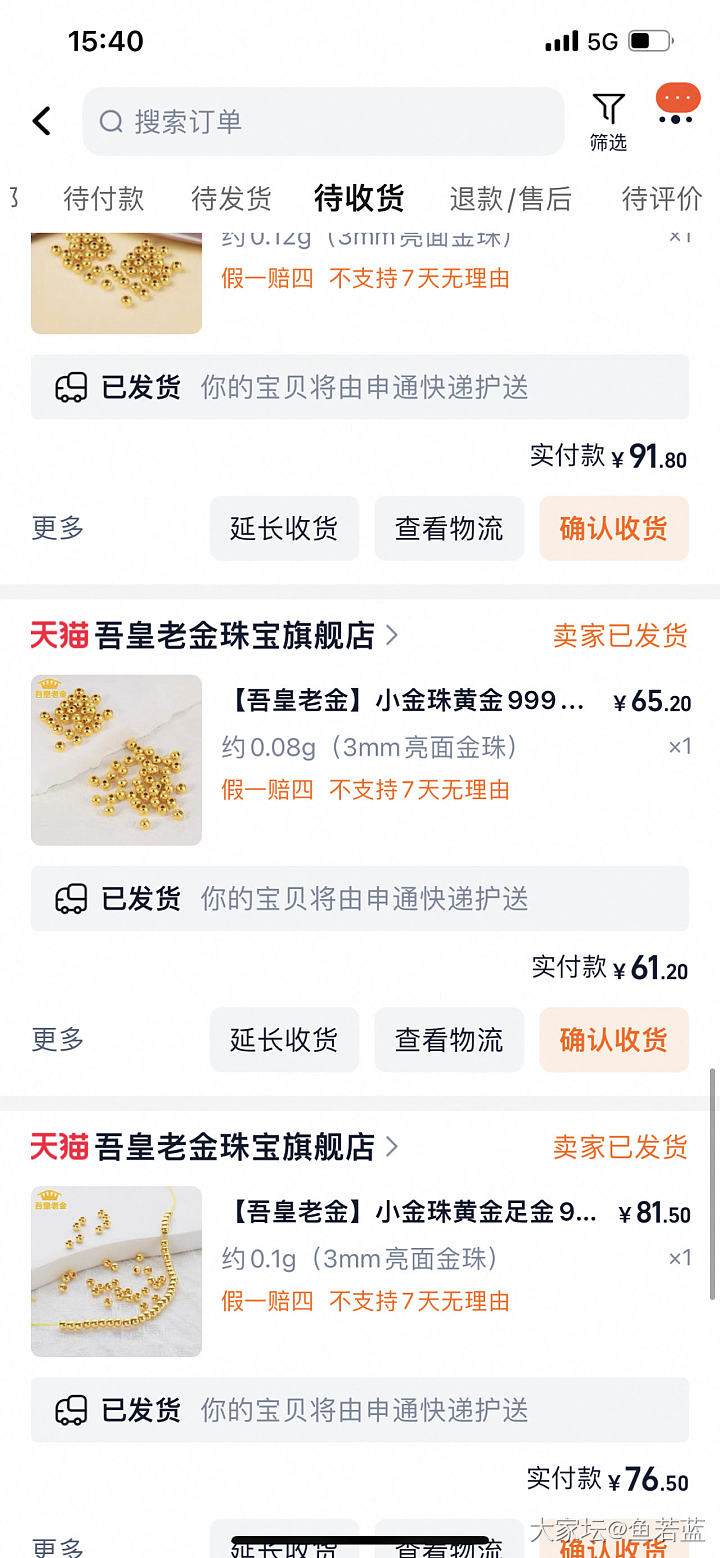Check 查看物流 for the ¥61.20 order
The image size is (720, 1558).
point(449,1039)
